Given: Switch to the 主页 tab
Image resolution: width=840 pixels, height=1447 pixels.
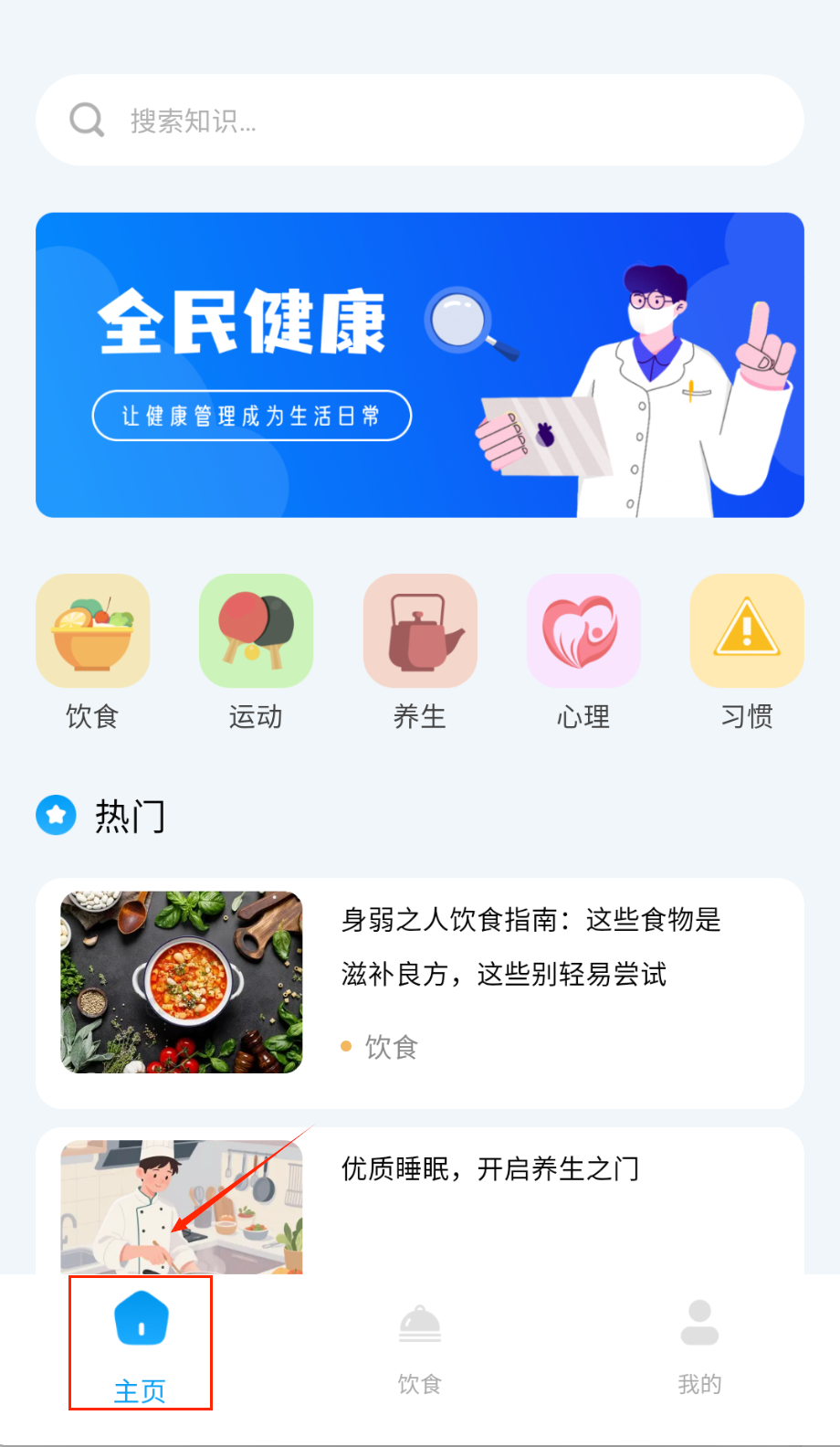Looking at the screenshot, I should [x=141, y=1343].
